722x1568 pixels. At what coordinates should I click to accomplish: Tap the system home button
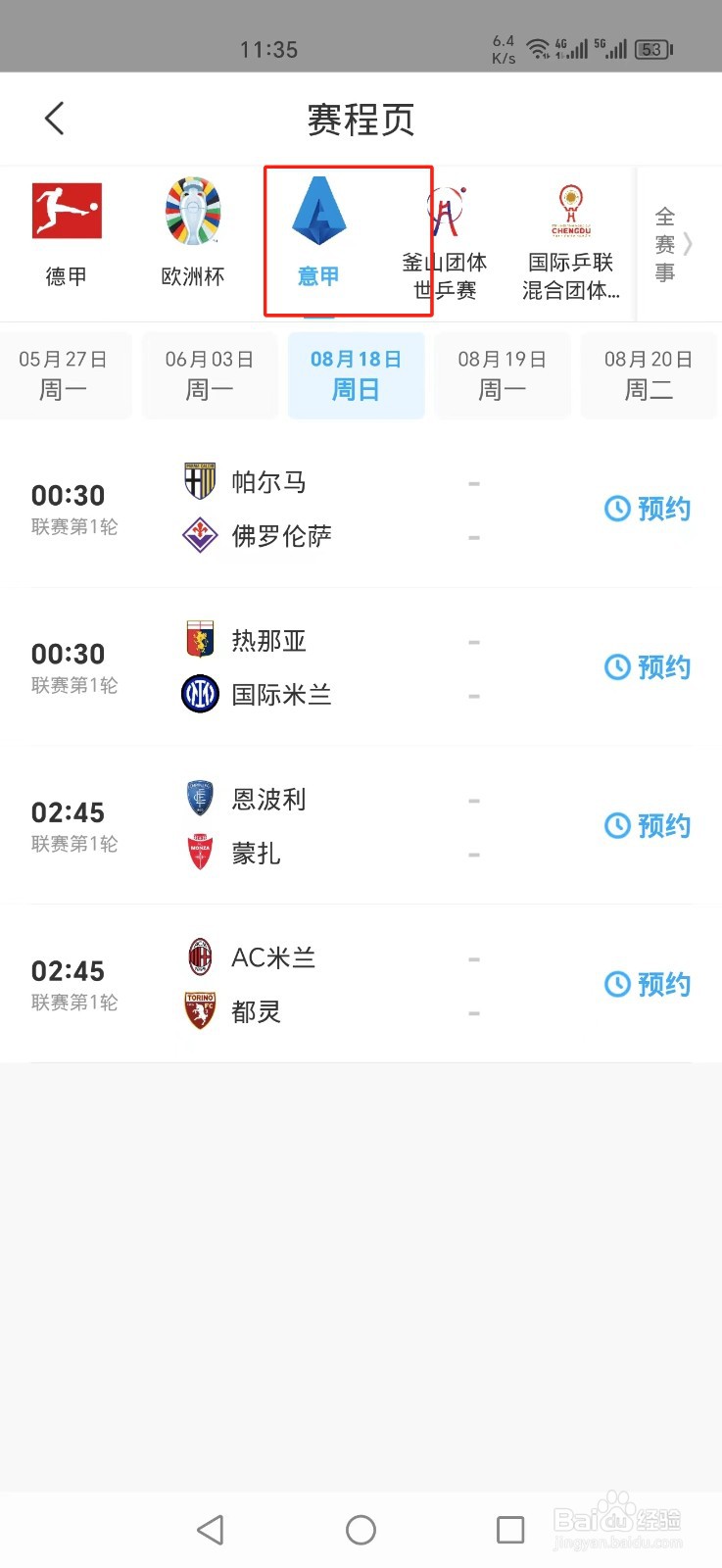click(x=361, y=1530)
